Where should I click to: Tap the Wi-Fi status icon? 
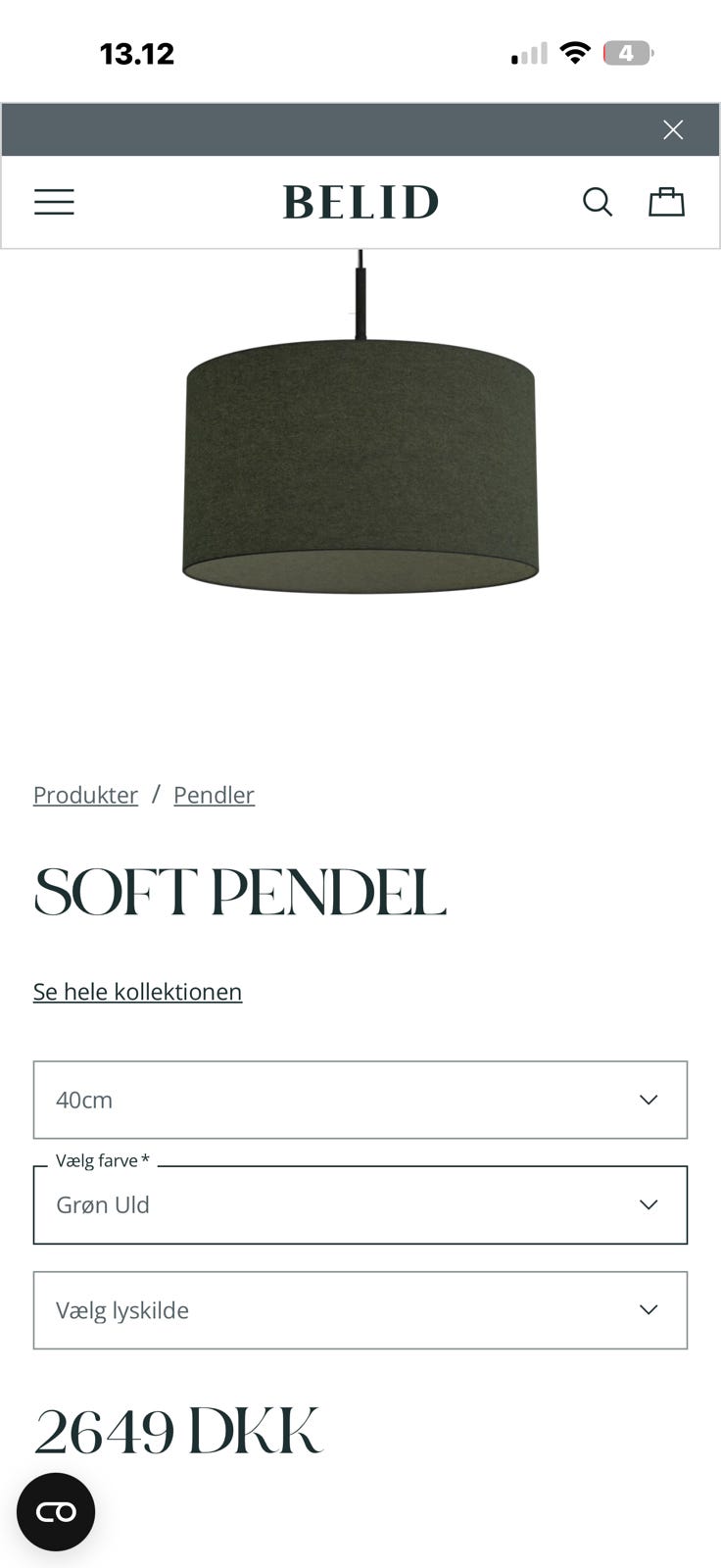[577, 53]
